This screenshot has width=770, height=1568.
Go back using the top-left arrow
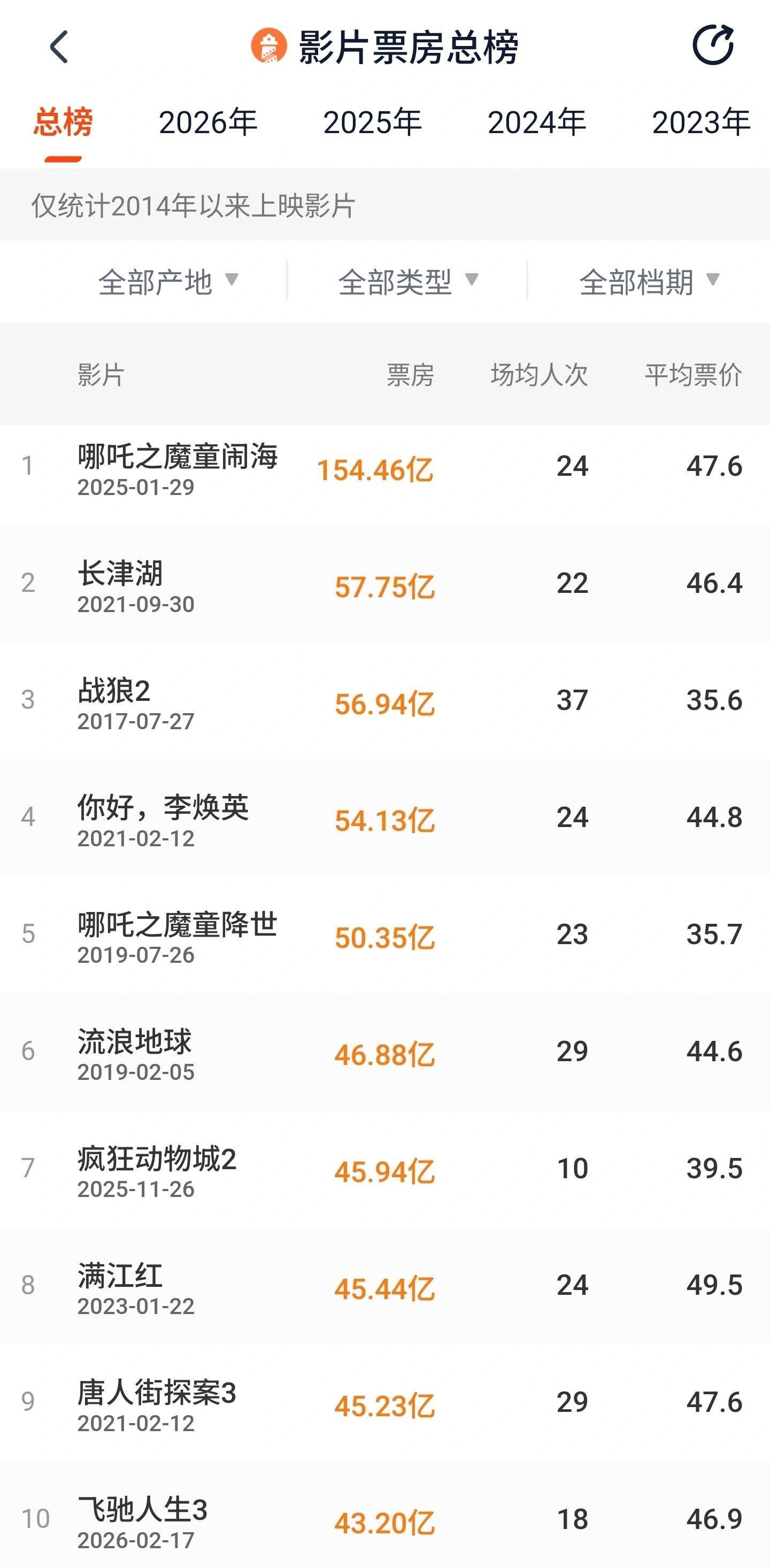(59, 47)
